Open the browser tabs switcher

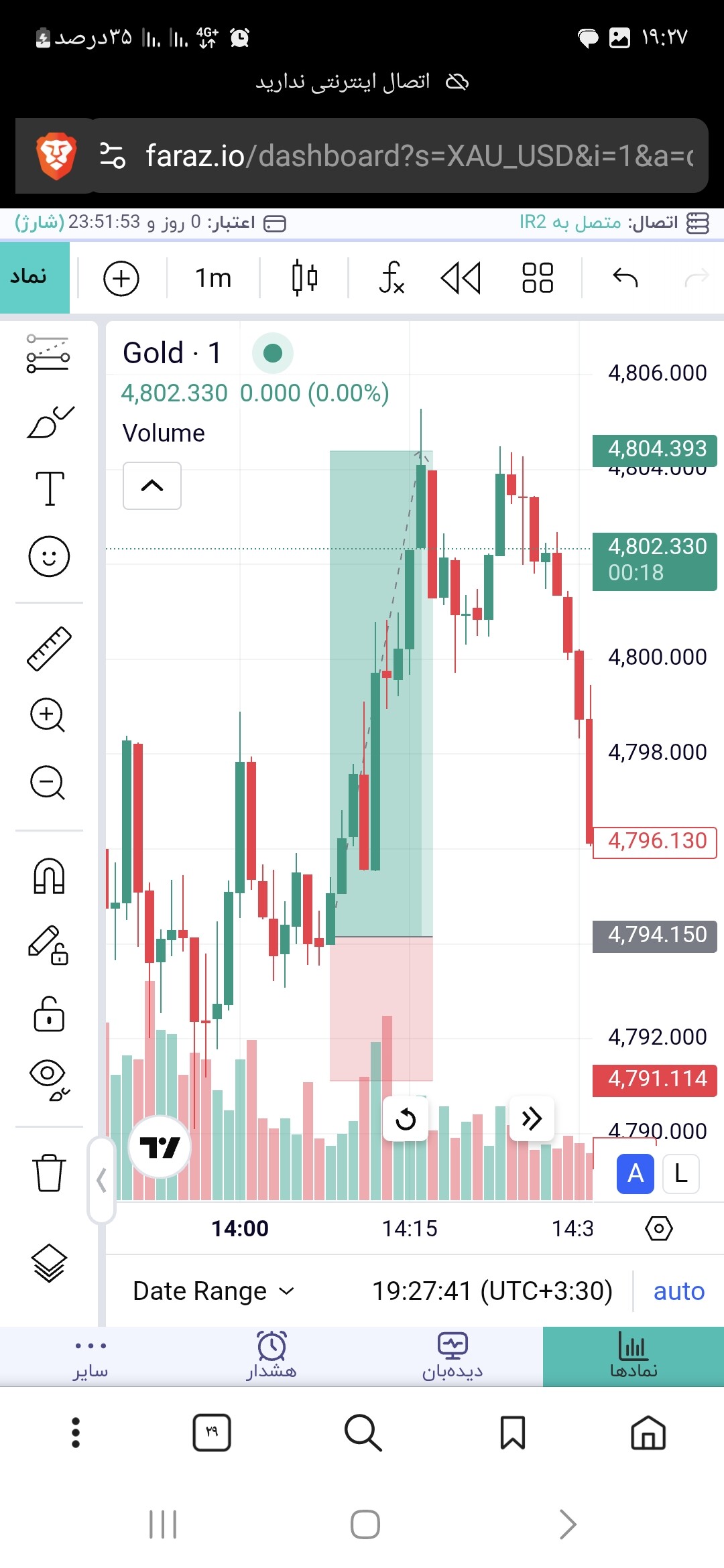coord(212,1433)
